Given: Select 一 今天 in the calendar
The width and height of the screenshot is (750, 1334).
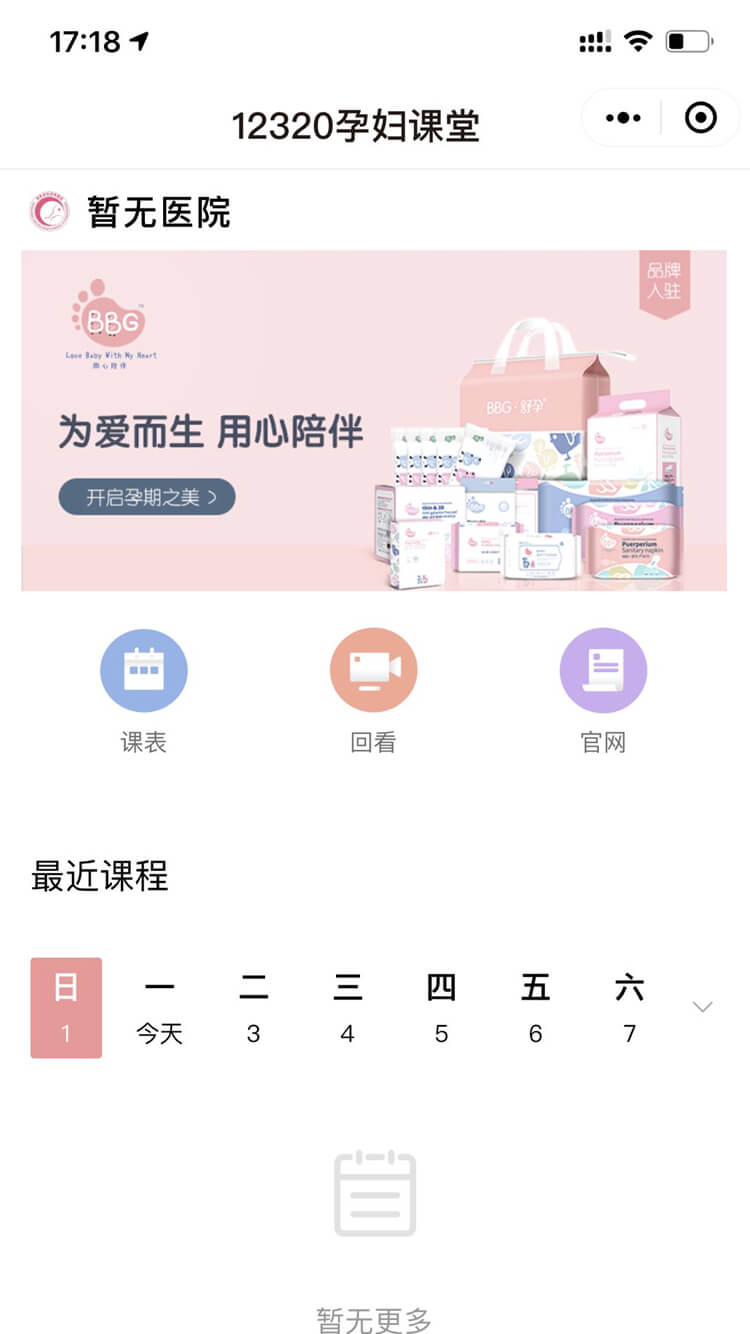Looking at the screenshot, I should coord(160,1007).
